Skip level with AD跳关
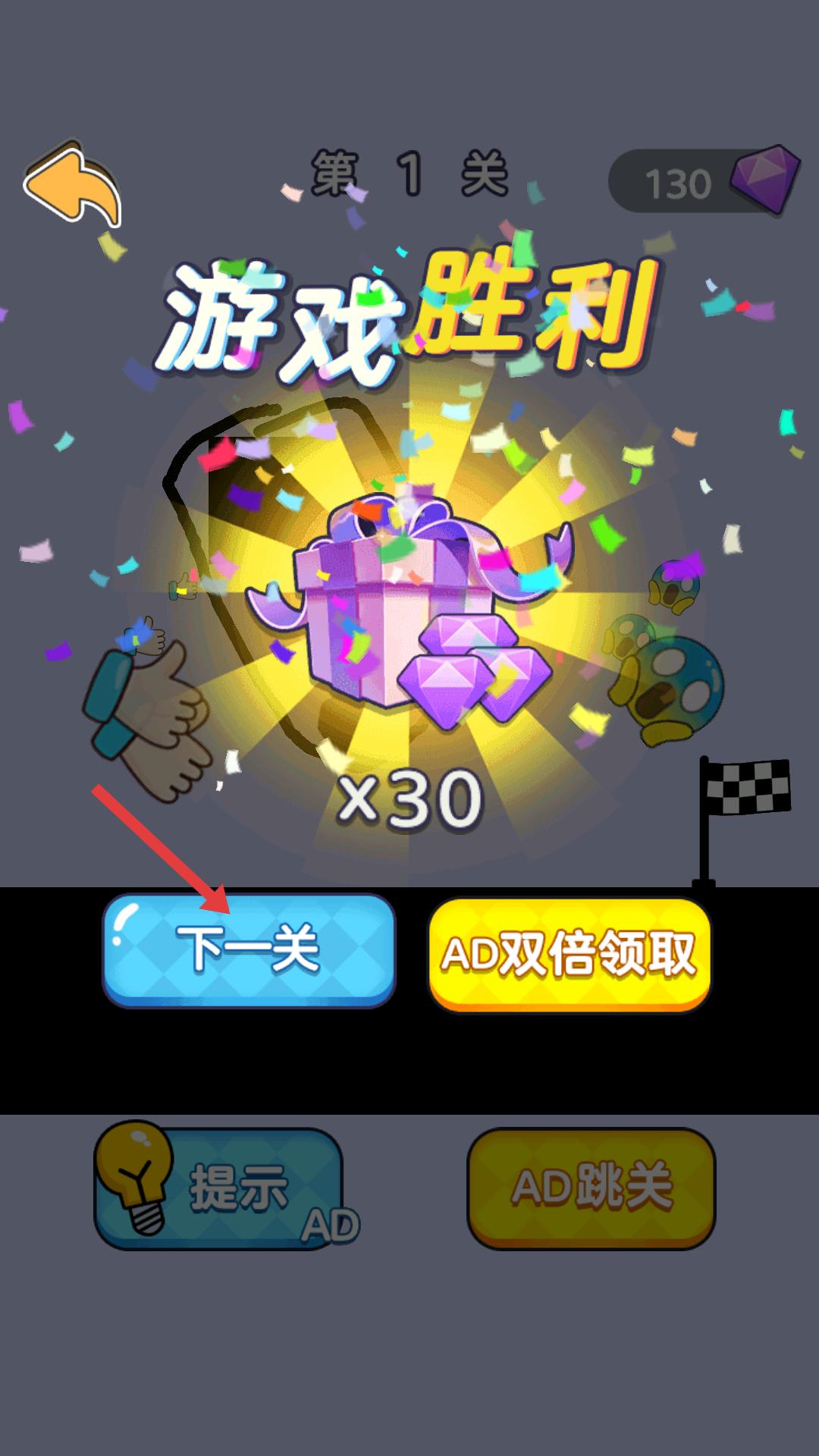Image resolution: width=819 pixels, height=1456 pixels. coord(591,1188)
